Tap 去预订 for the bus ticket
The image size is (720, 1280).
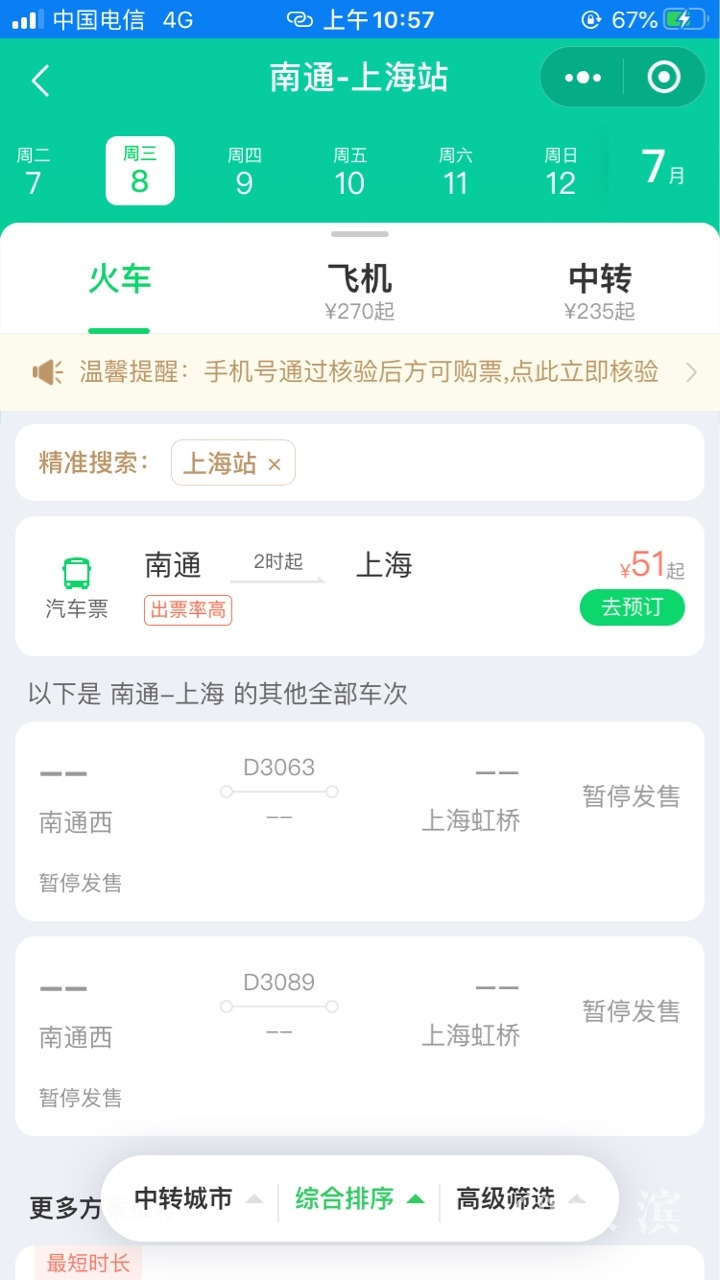632,607
